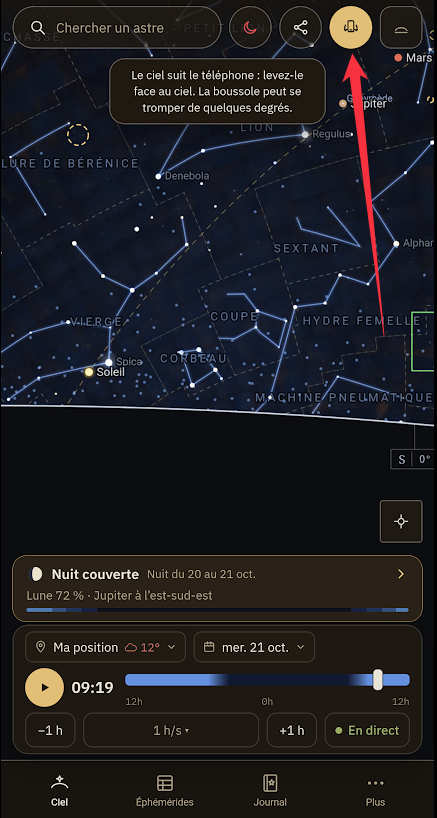Return to live time with En direct
Image resolution: width=437 pixels, height=818 pixels.
(x=367, y=730)
